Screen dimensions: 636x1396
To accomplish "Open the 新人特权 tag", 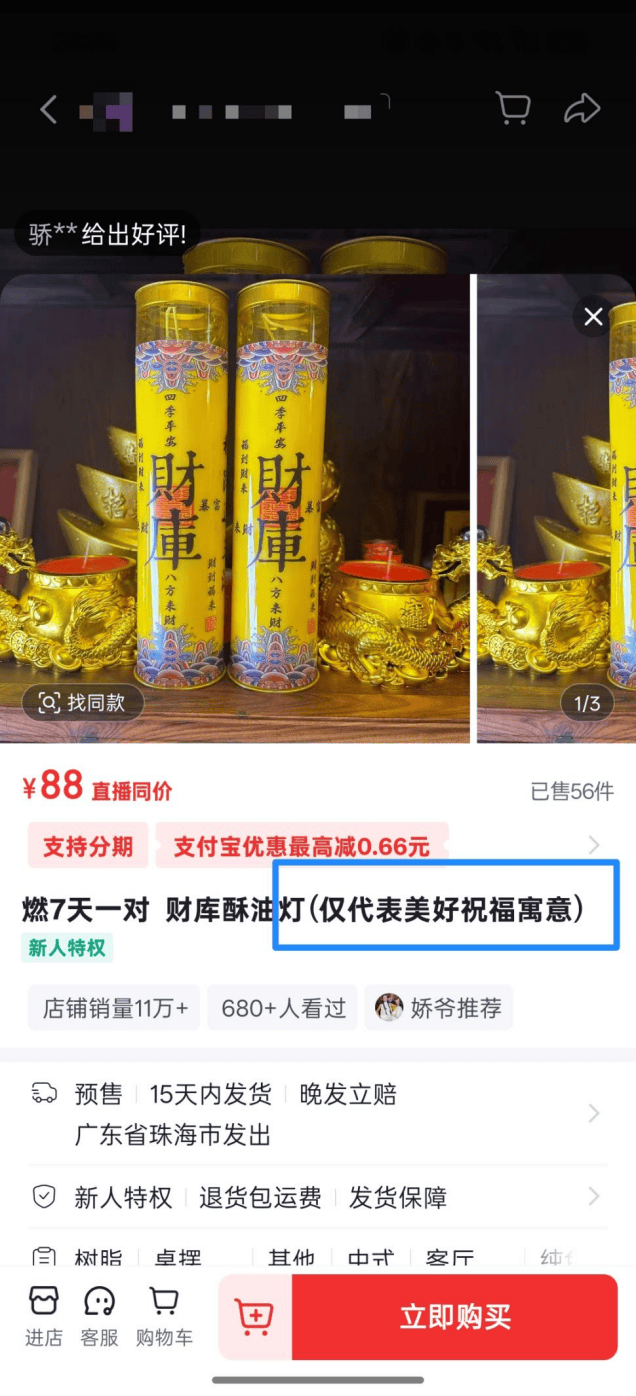I will point(66,948).
